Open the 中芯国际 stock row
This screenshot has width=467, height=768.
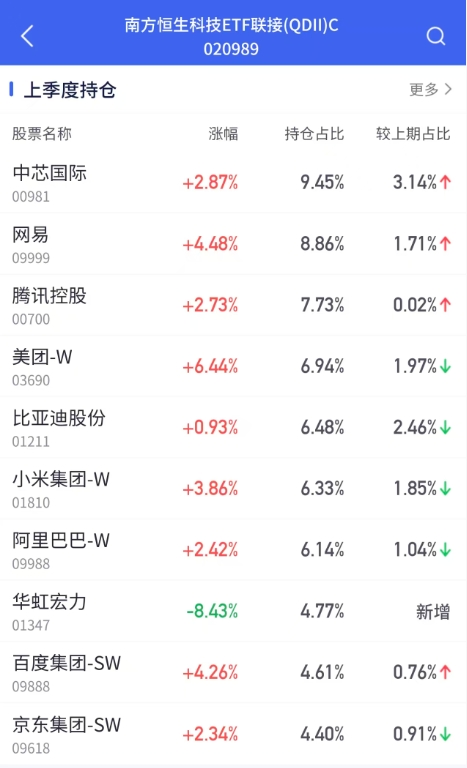tap(233, 182)
